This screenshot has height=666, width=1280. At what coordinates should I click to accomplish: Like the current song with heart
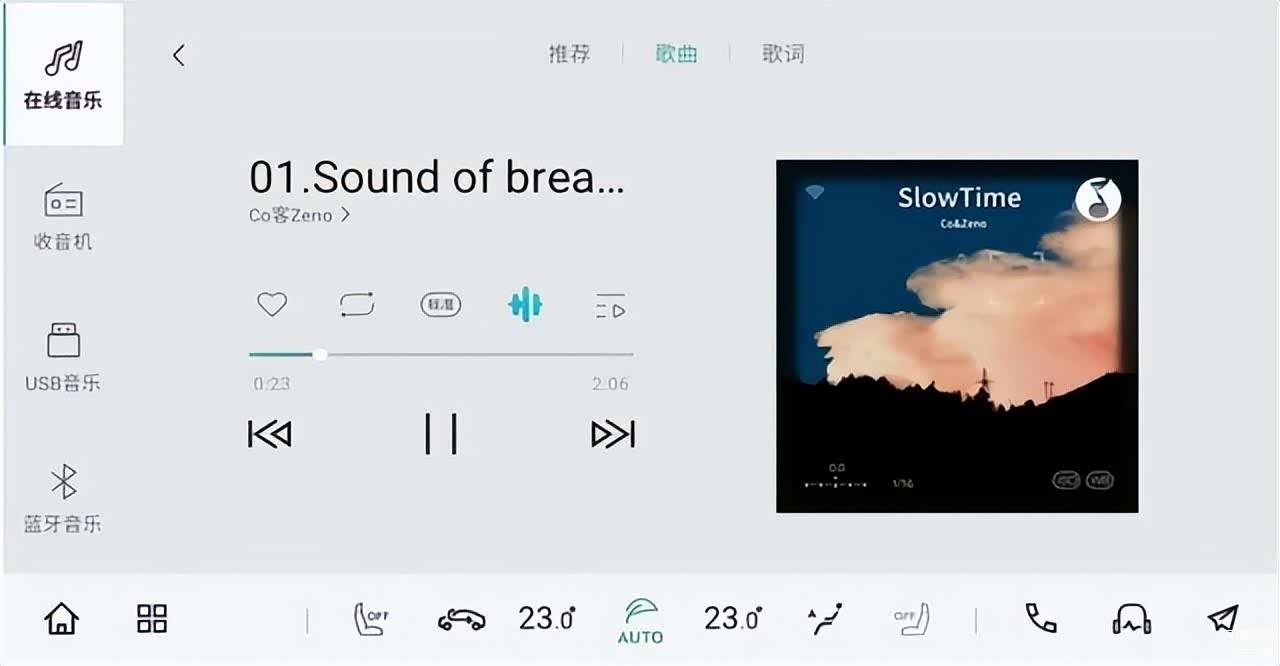[272, 304]
